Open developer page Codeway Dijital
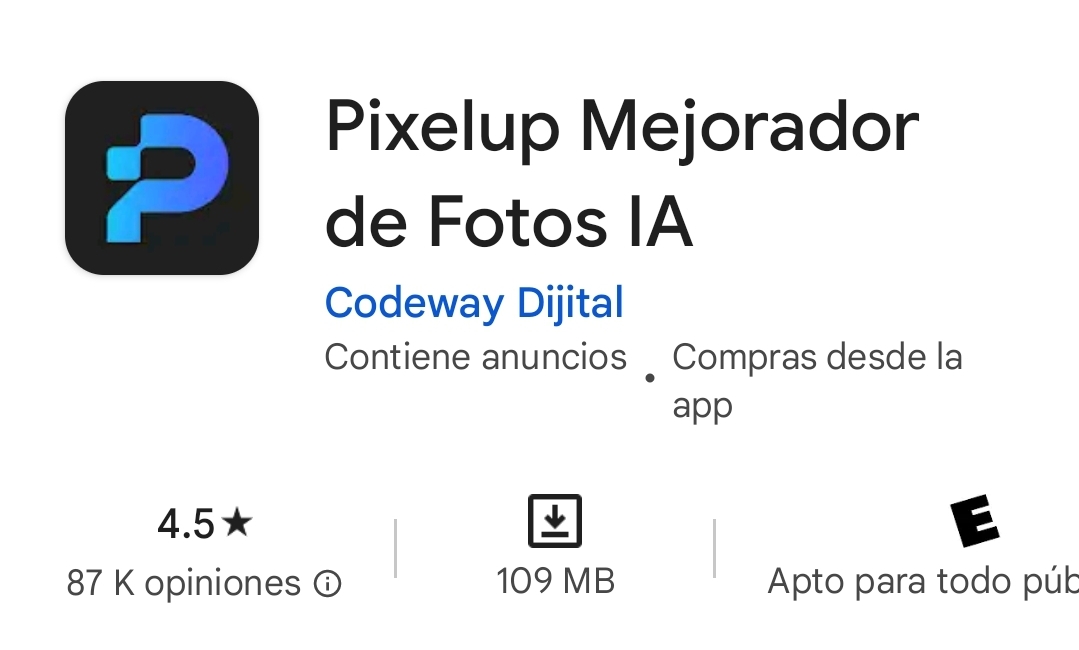The width and height of the screenshot is (1079, 650). [474, 303]
